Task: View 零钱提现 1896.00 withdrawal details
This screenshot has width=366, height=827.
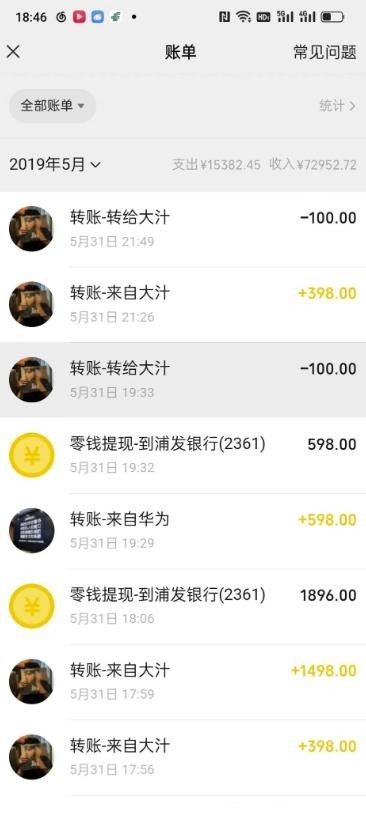Action: coord(183,606)
